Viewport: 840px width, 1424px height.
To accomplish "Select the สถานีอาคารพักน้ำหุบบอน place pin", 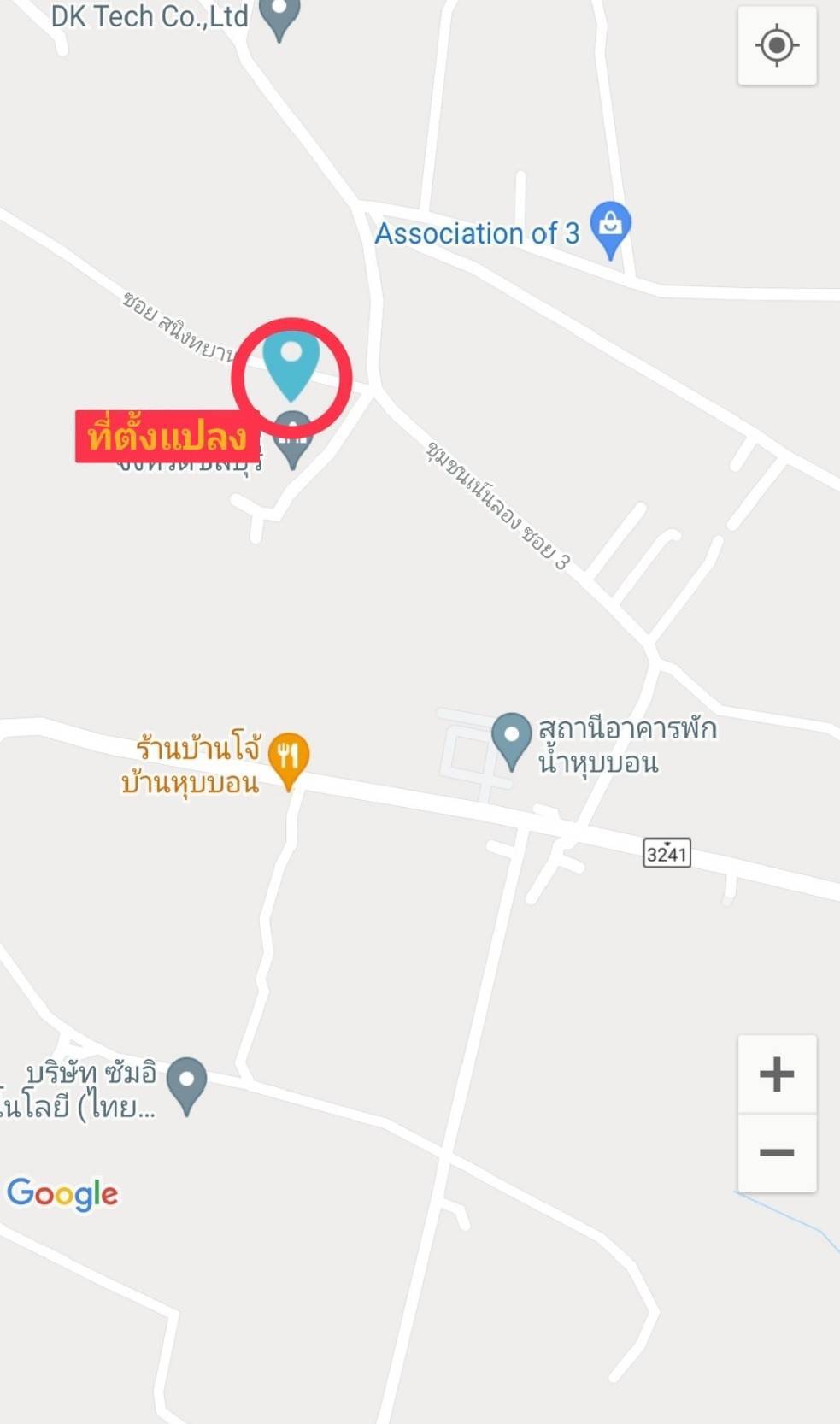I will (512, 741).
